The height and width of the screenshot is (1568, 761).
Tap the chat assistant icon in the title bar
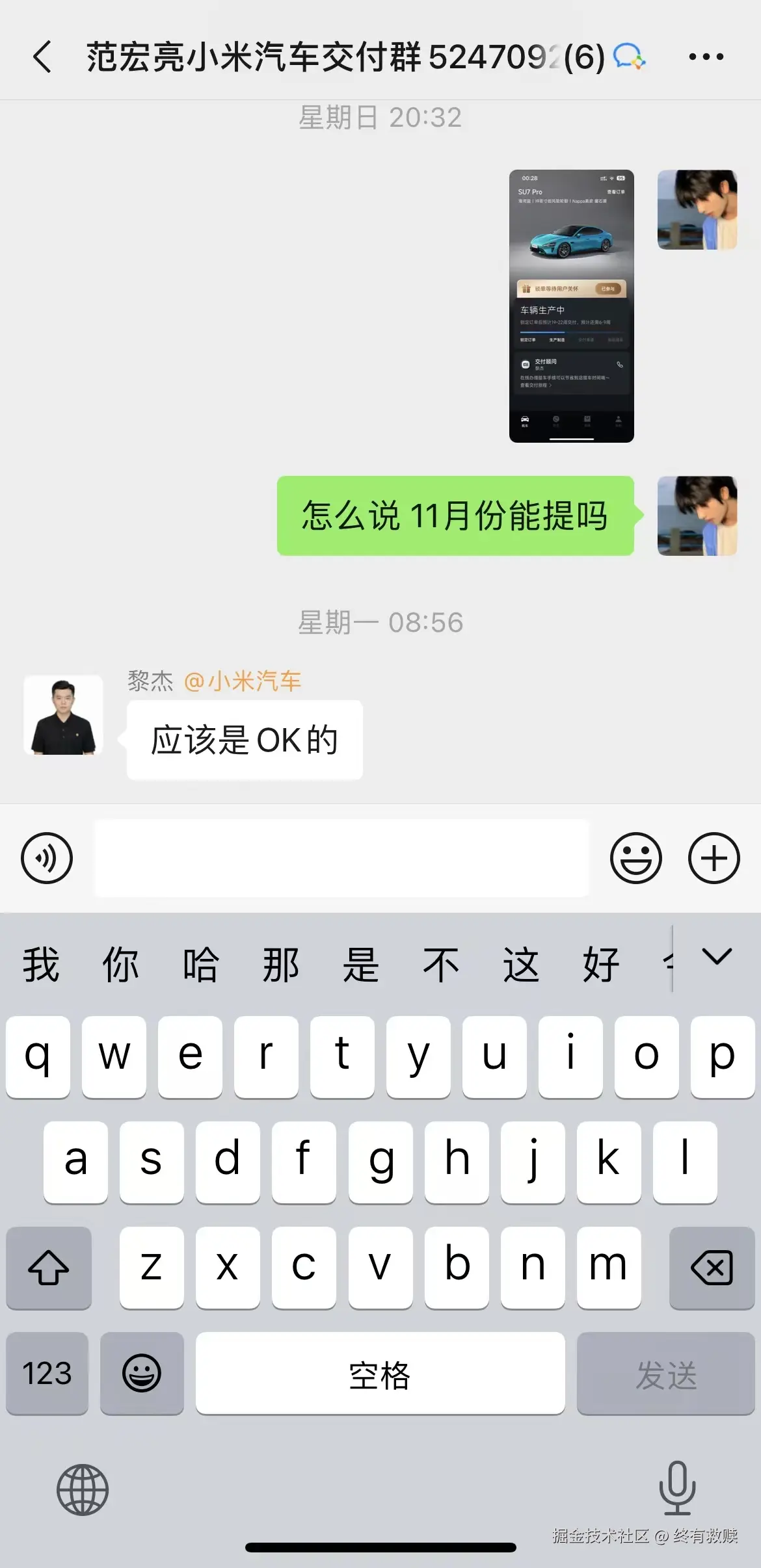pyautogui.click(x=628, y=56)
